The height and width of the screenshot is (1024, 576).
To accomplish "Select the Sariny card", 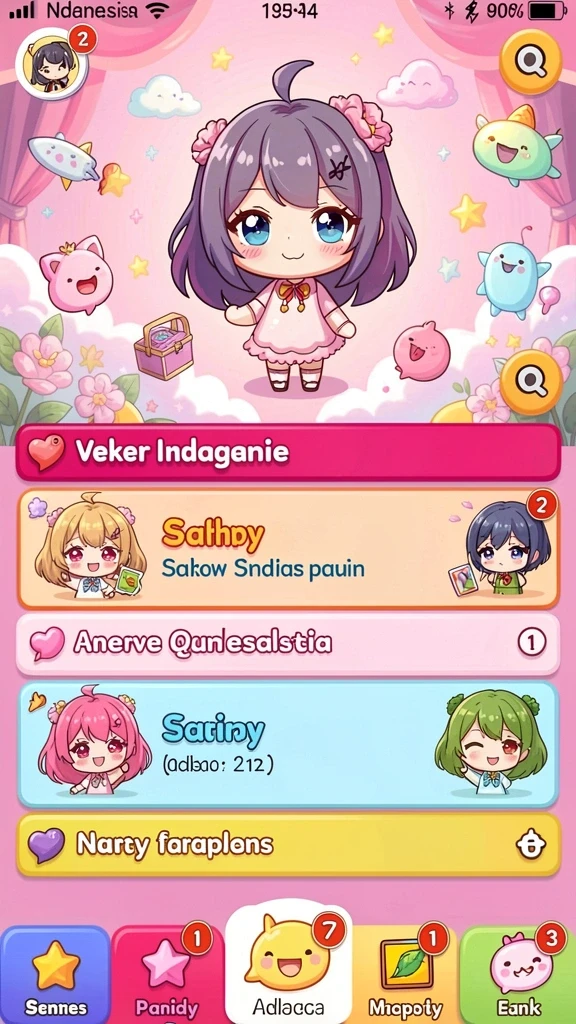I will tap(288, 744).
